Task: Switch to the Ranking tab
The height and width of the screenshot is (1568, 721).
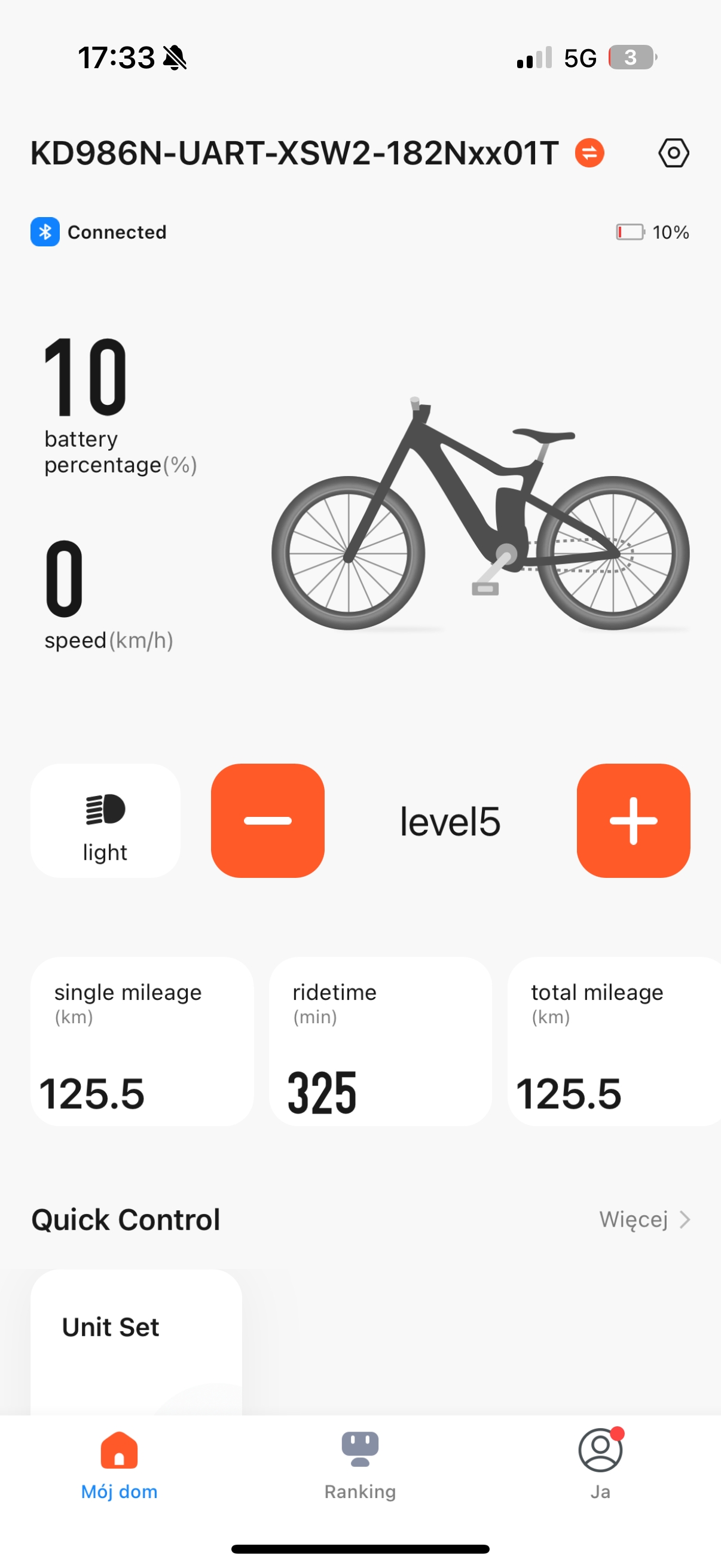Action: [359, 1465]
